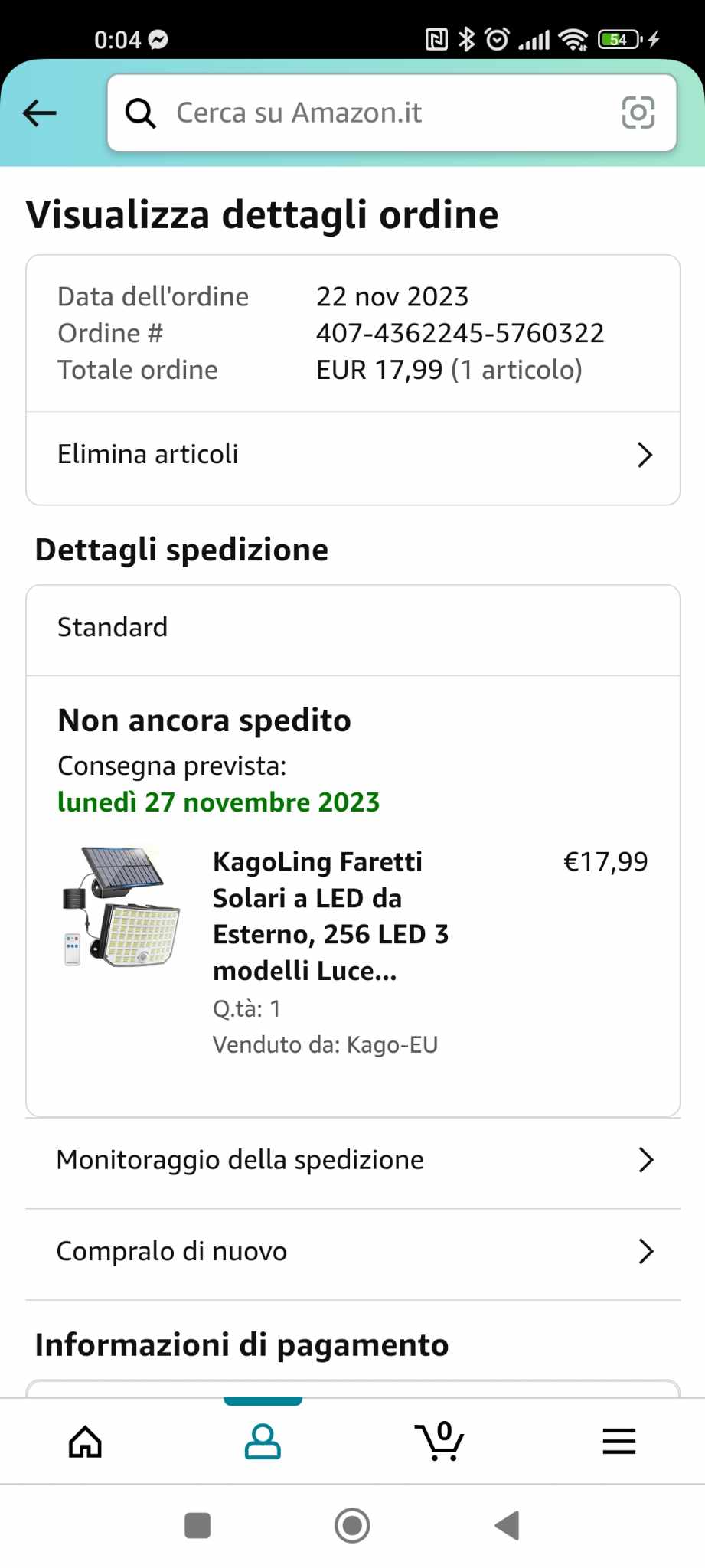Open the KagoLing Faretti Solari product image
This screenshot has width=705, height=1568.
point(121,907)
